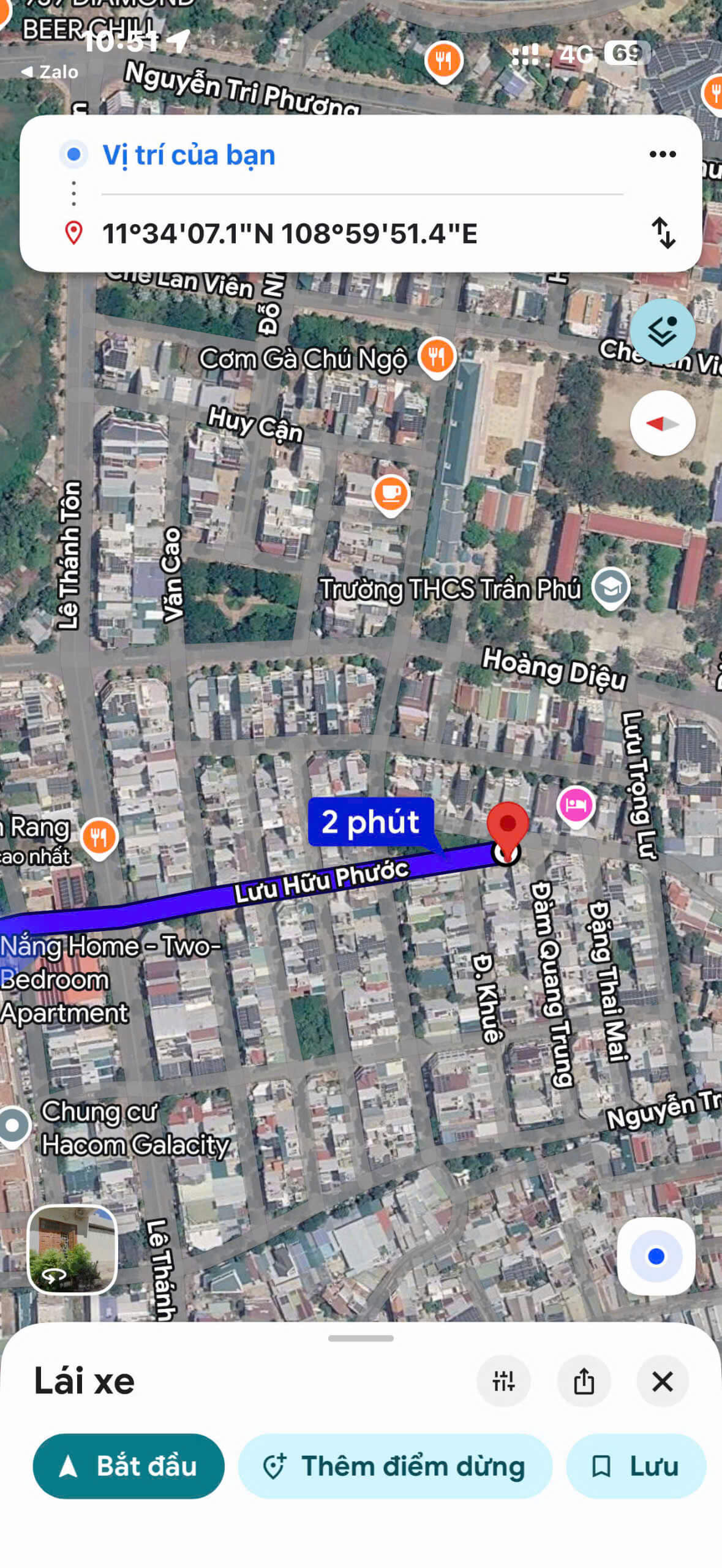The width and height of the screenshot is (722, 1568).
Task: Open the three-dot options menu
Action: coord(662,154)
